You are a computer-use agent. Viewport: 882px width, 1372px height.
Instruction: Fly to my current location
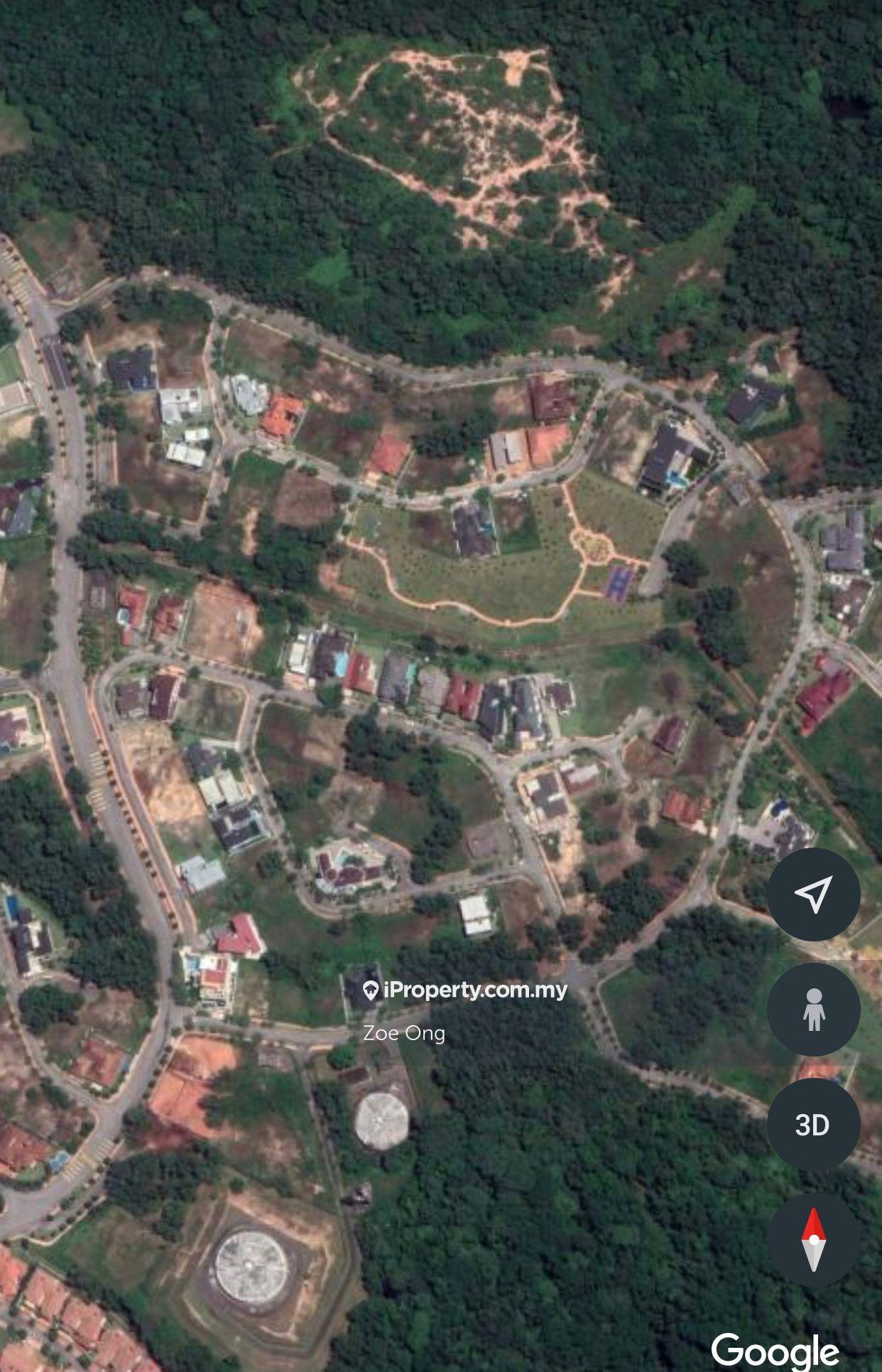pyautogui.click(x=813, y=895)
